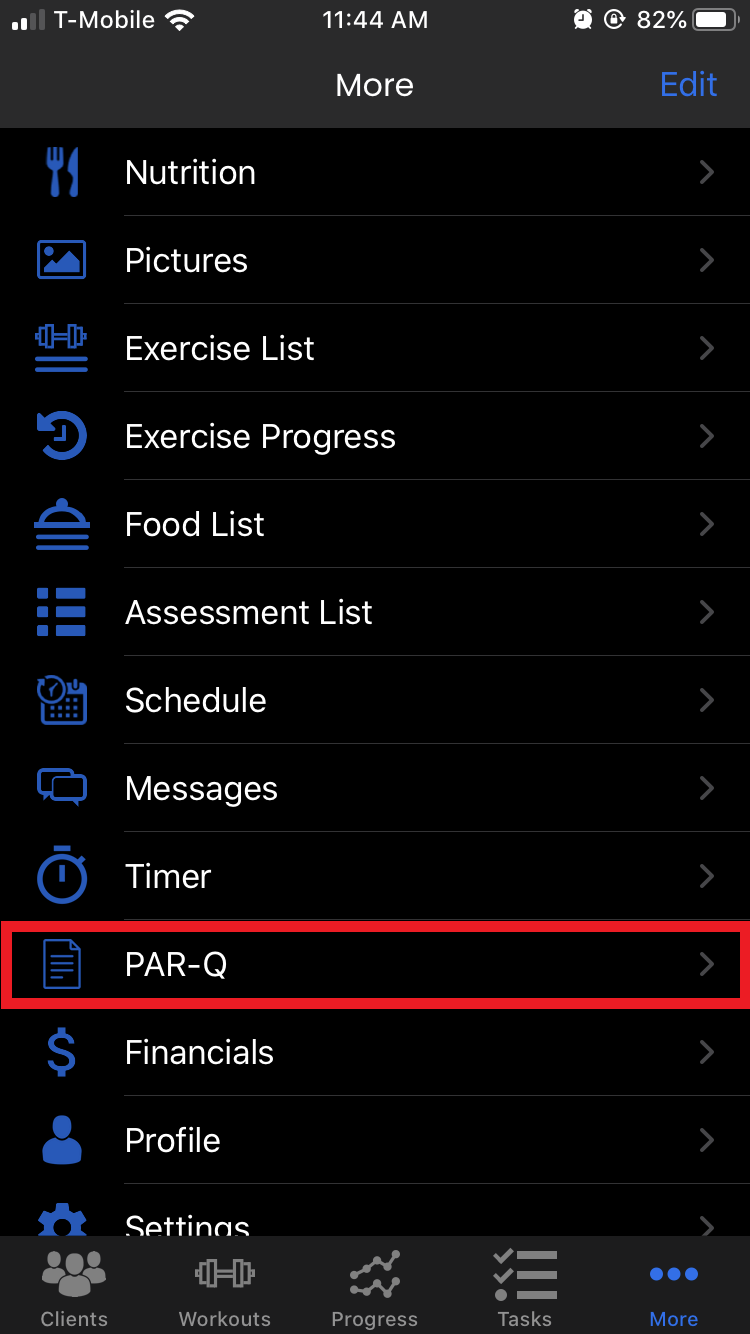Tap the Food List serving dish icon
The image size is (750, 1334).
[x=61, y=524]
